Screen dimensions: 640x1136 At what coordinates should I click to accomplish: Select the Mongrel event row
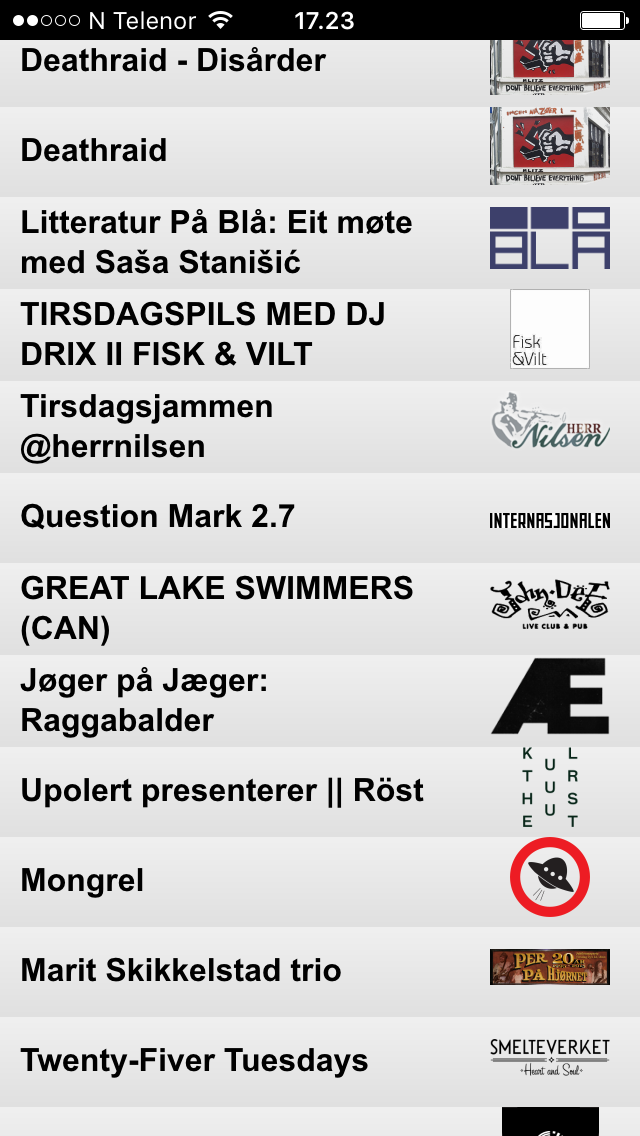tap(320, 882)
